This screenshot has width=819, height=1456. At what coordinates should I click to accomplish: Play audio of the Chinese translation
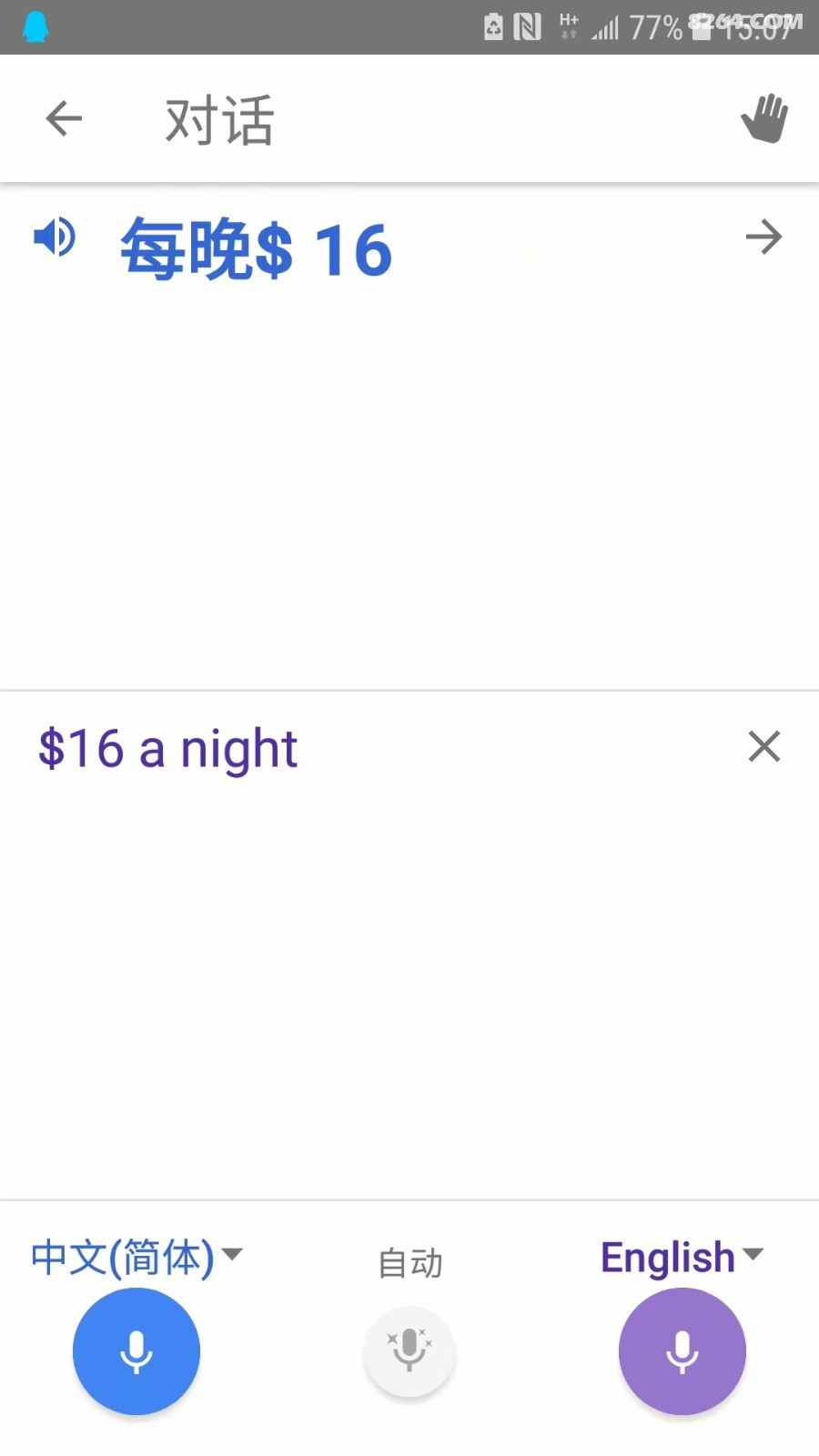(x=55, y=238)
